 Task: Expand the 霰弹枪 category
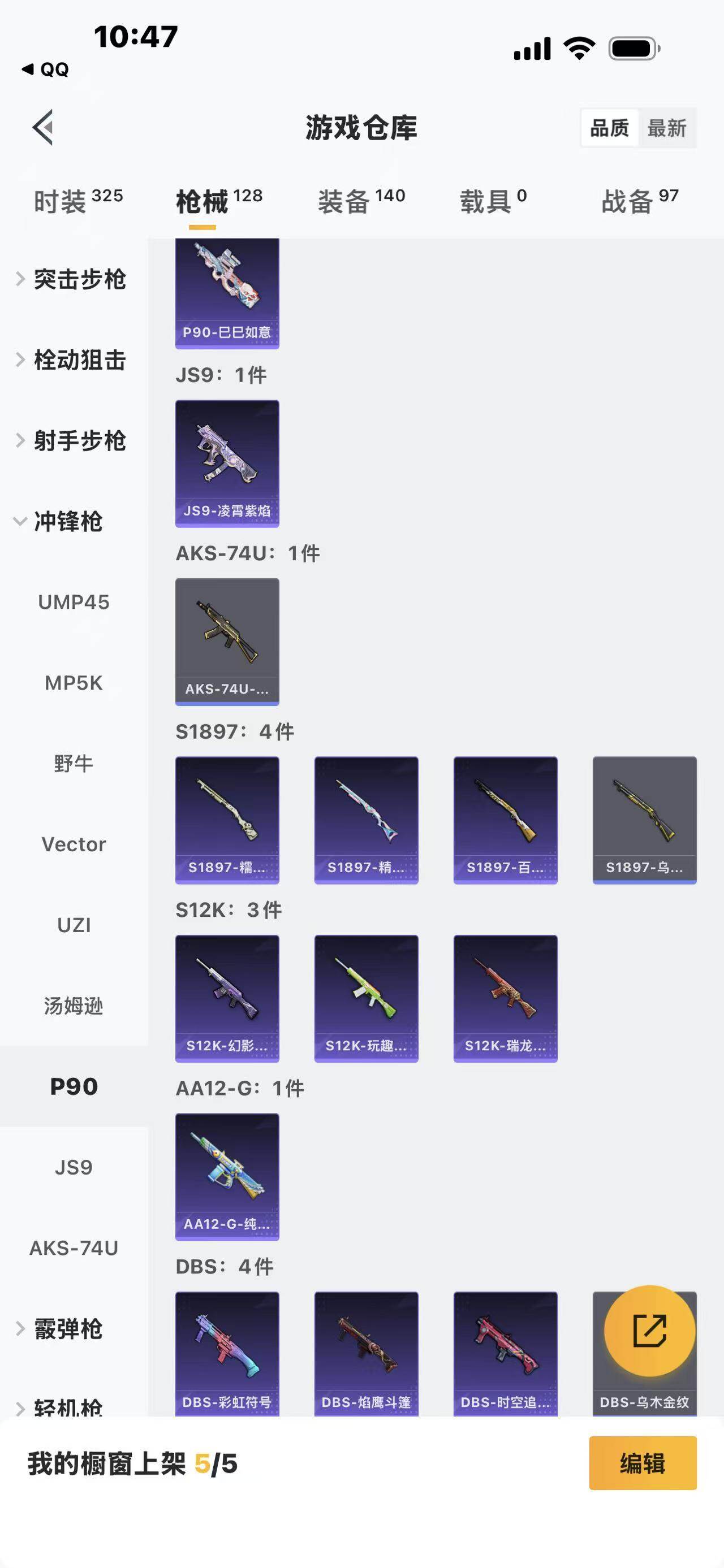67,1328
